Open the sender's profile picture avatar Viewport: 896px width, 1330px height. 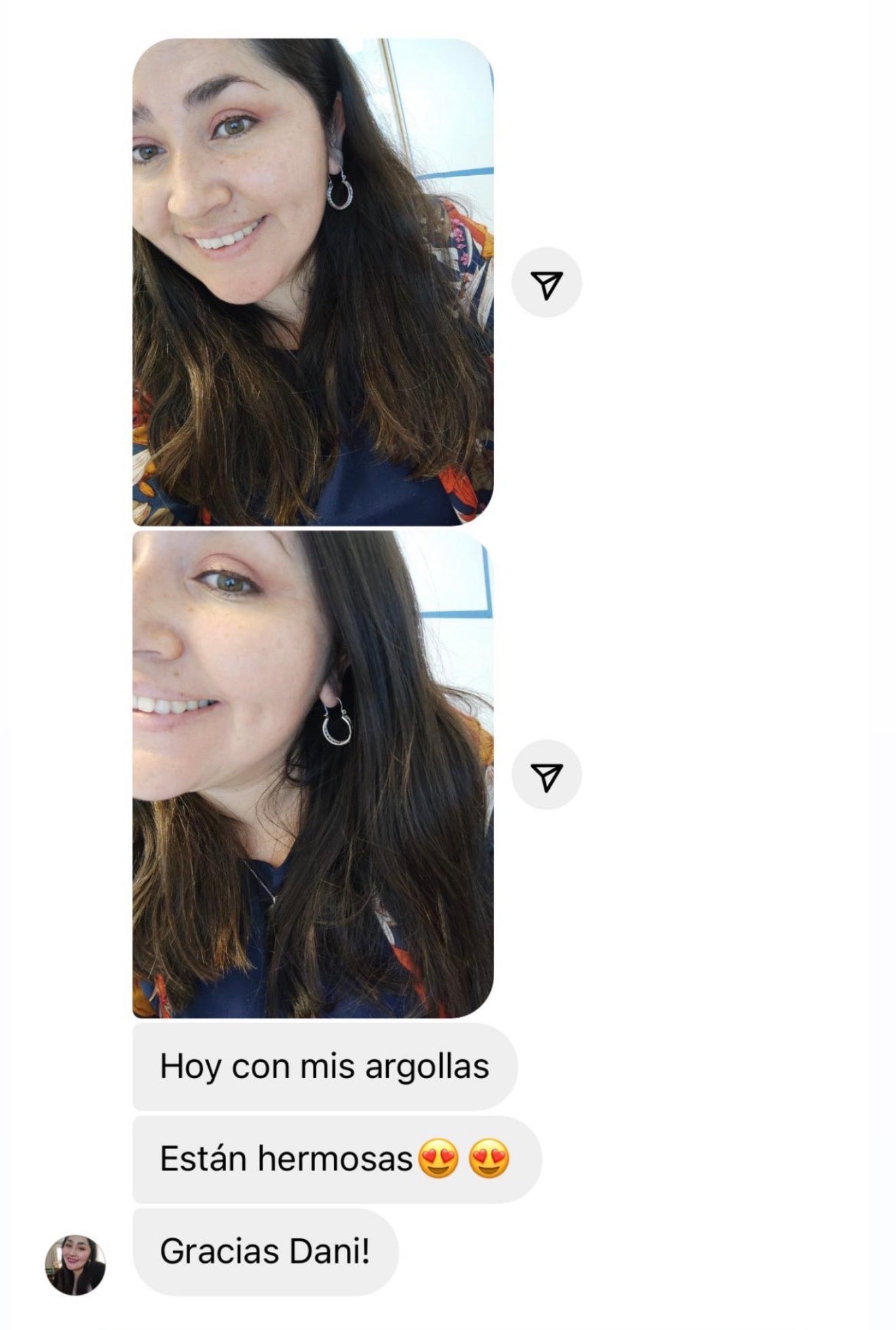75,1265
